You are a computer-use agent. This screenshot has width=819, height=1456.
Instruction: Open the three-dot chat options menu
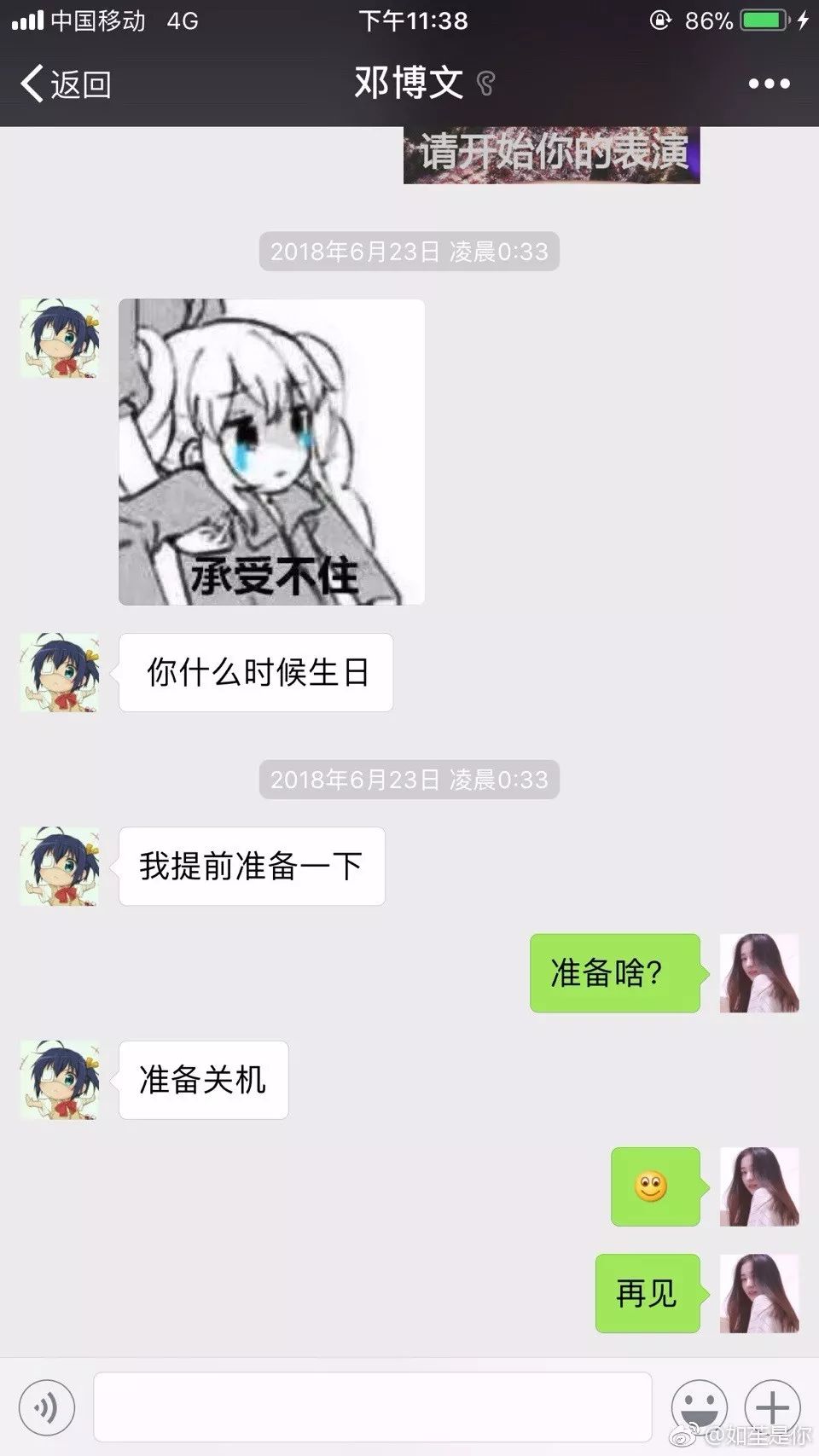click(769, 84)
